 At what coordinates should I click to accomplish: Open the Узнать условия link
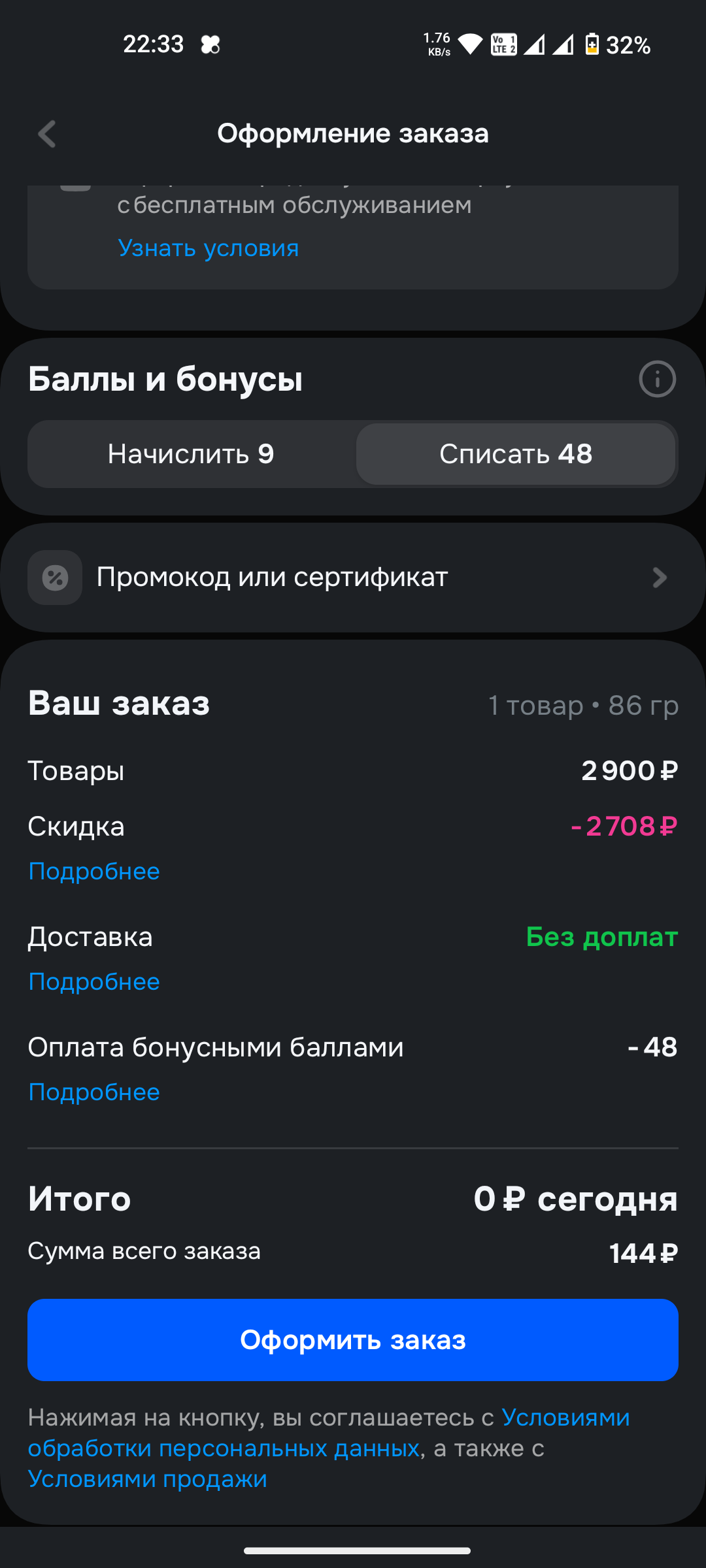(x=209, y=248)
